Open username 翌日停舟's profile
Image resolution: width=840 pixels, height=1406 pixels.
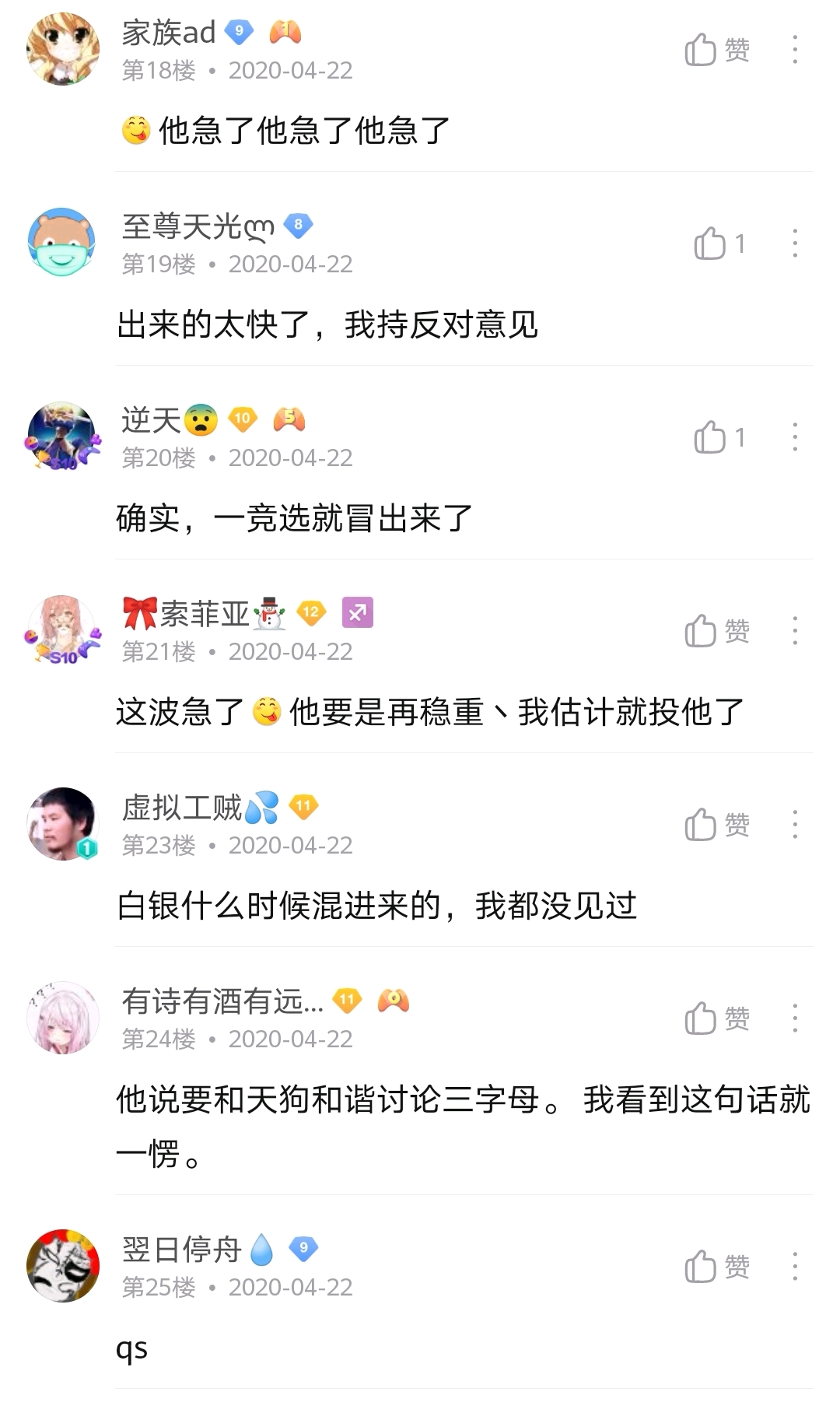181,1250
